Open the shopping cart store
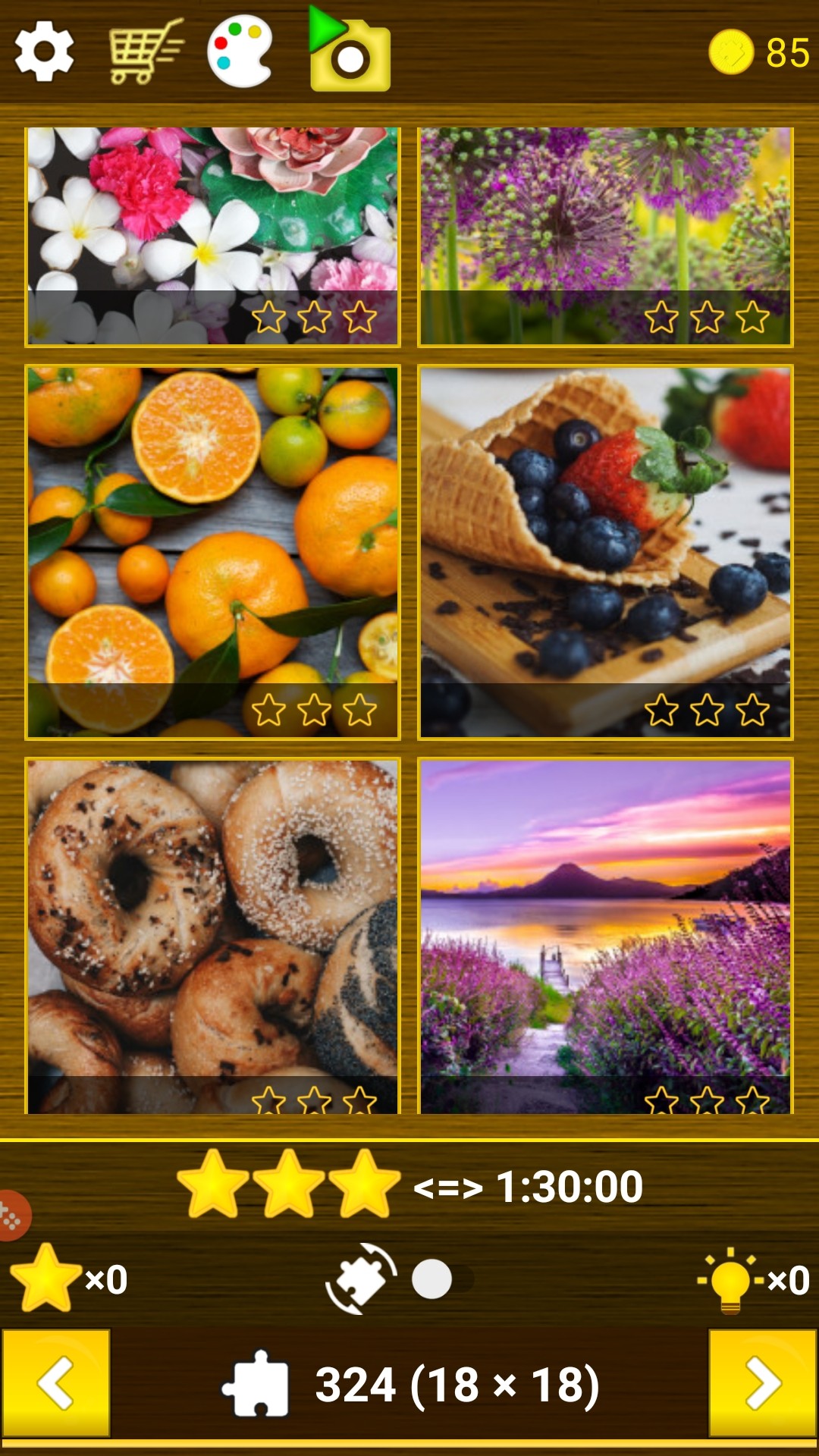 (x=146, y=52)
